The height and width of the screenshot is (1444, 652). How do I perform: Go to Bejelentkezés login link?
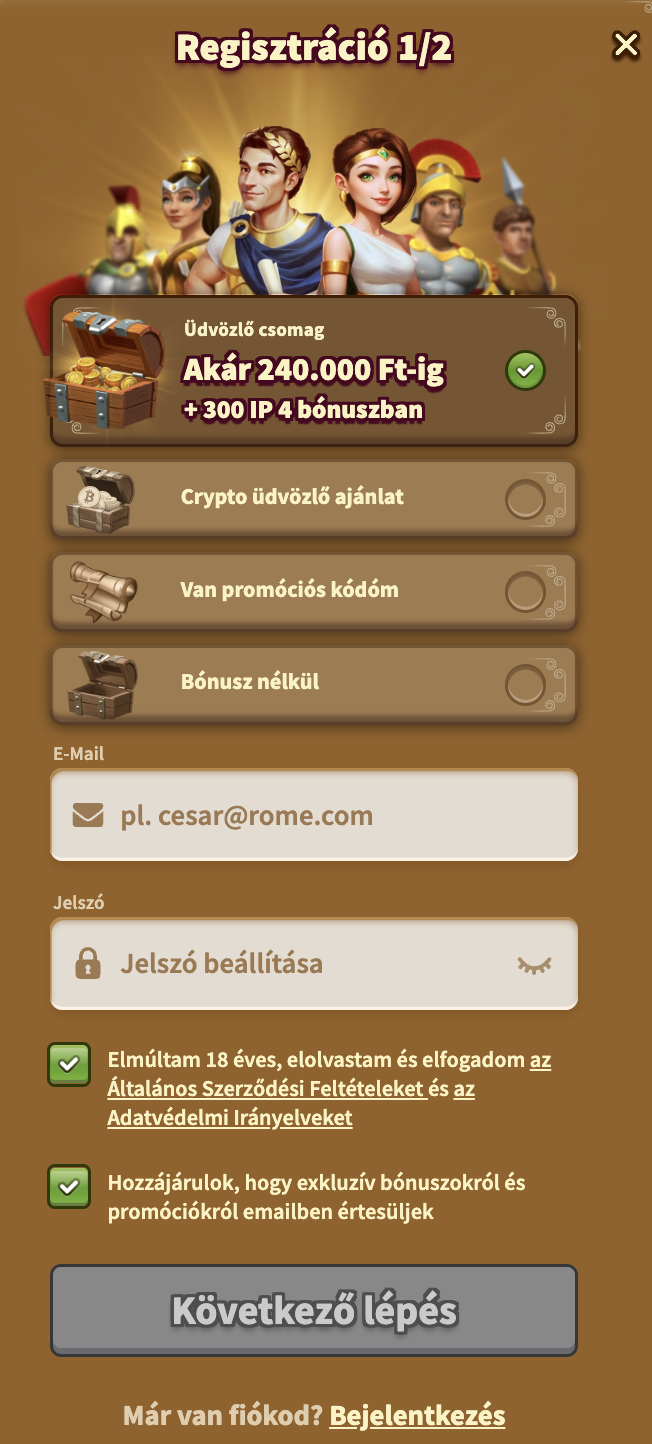417,1416
